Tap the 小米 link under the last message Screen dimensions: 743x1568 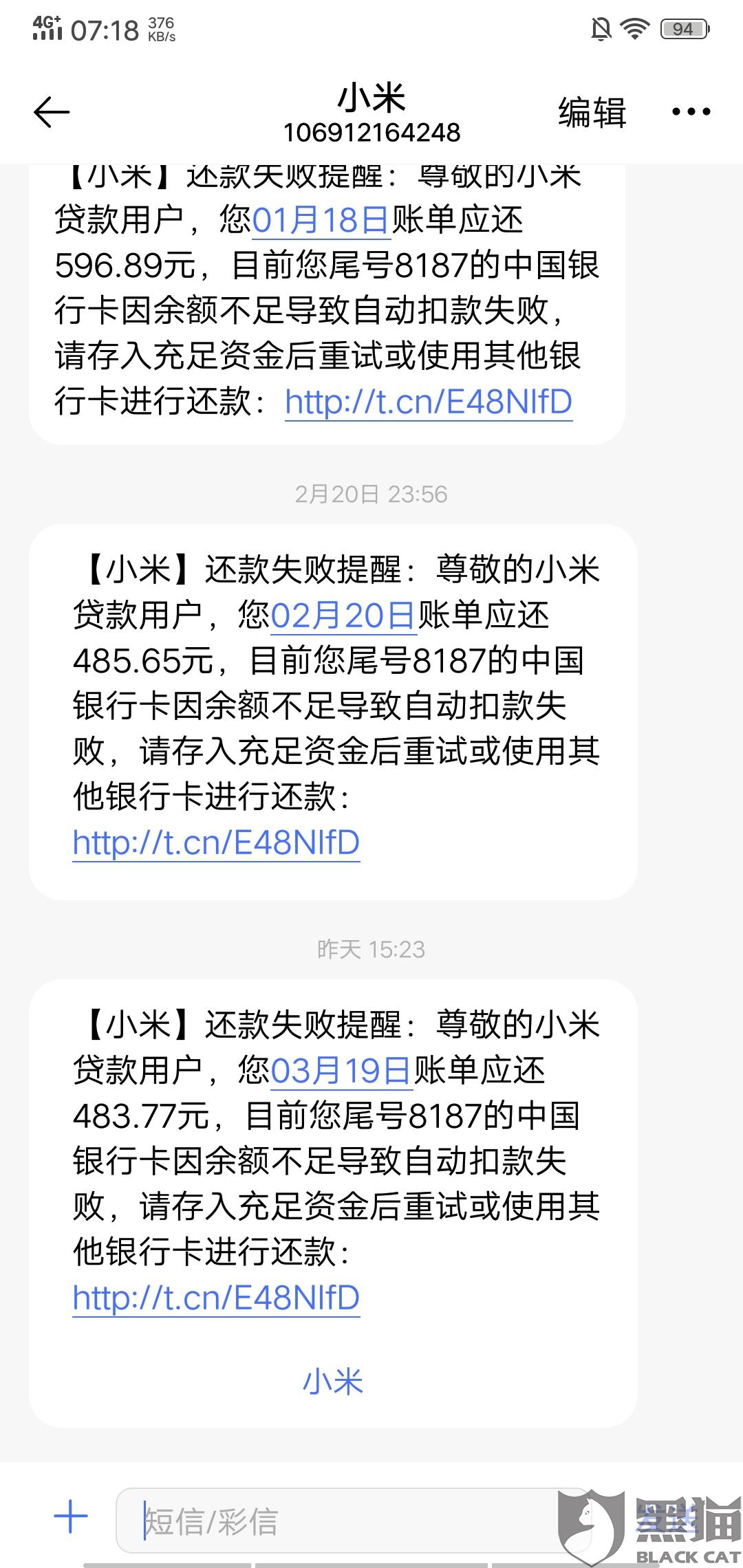333,1382
